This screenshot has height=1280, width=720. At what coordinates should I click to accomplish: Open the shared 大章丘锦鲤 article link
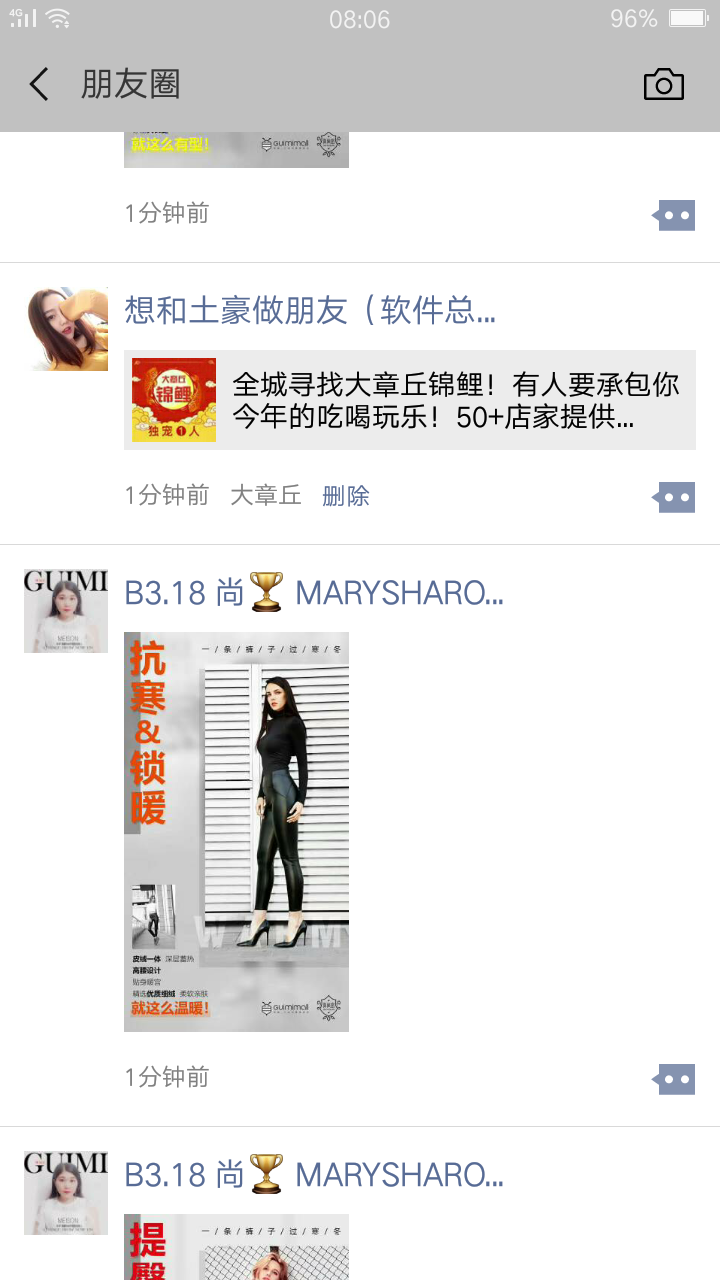(x=410, y=400)
